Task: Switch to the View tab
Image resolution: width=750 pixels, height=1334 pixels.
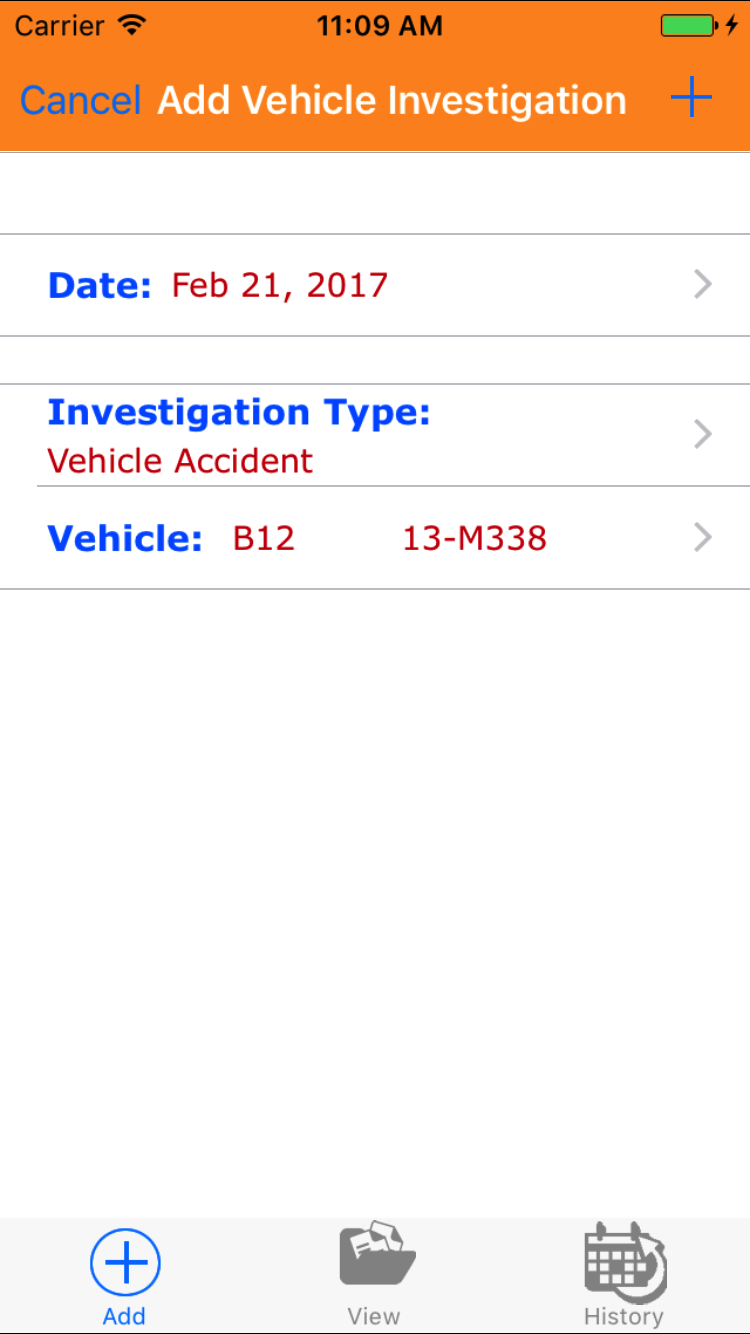Action: pos(375,1276)
